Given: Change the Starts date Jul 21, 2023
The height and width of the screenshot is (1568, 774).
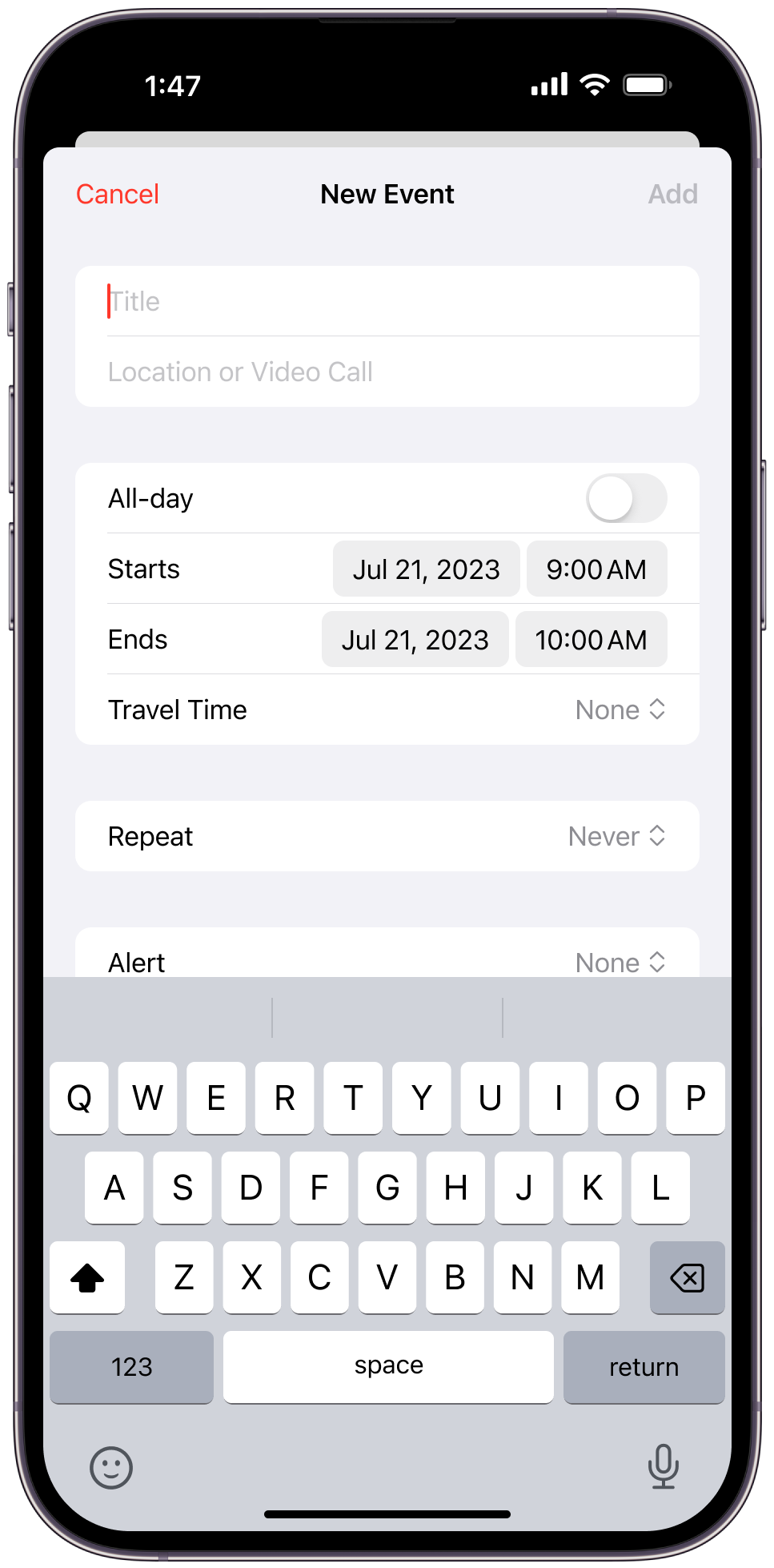Looking at the screenshot, I should click(426, 569).
